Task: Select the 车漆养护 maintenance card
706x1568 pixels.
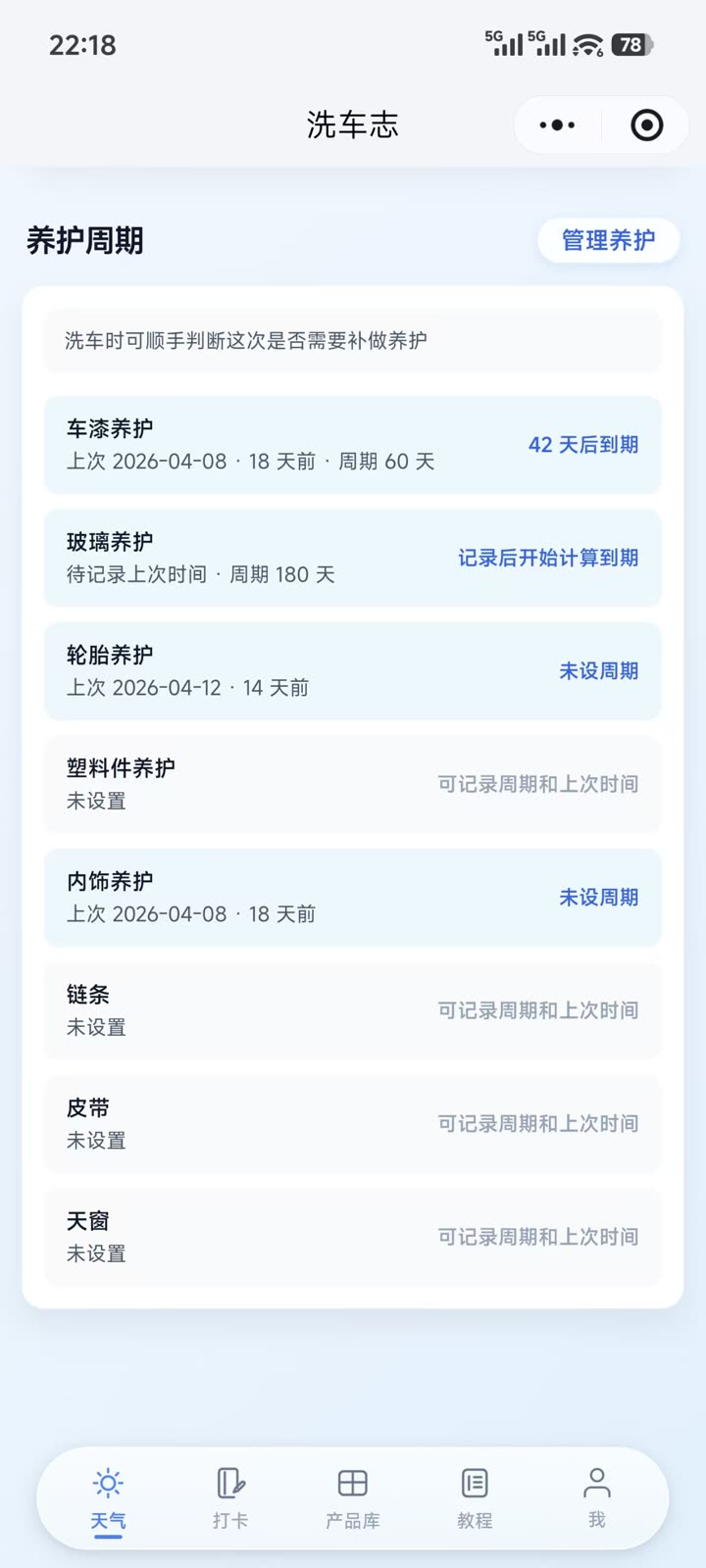Action: pyautogui.click(x=352, y=444)
